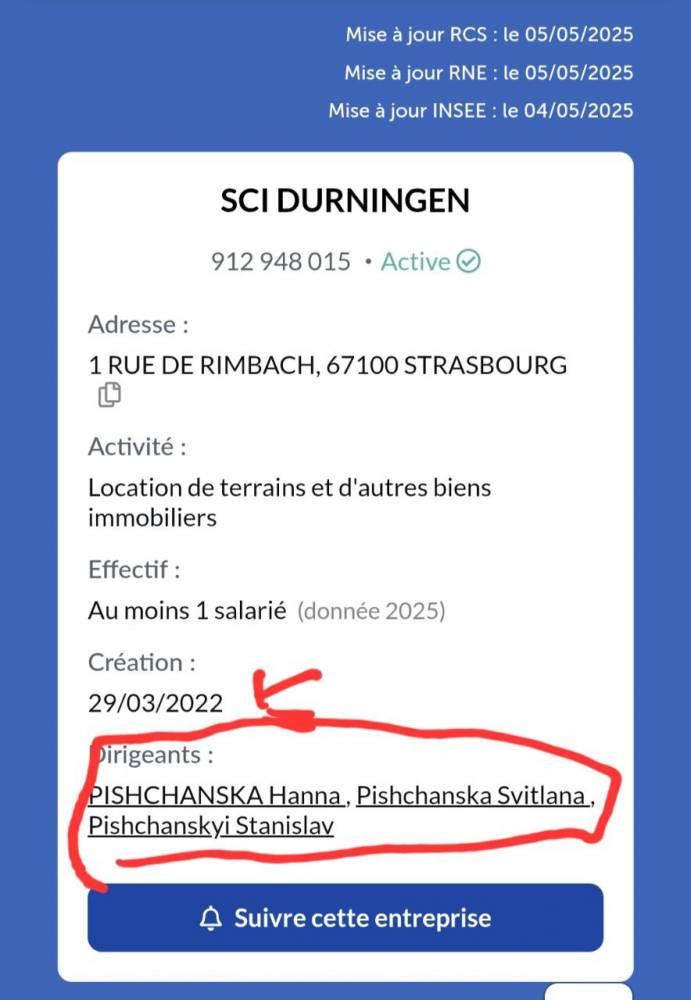Open Pishchanskyi Stanislav's profile link
The image size is (691, 1000).
(211, 827)
